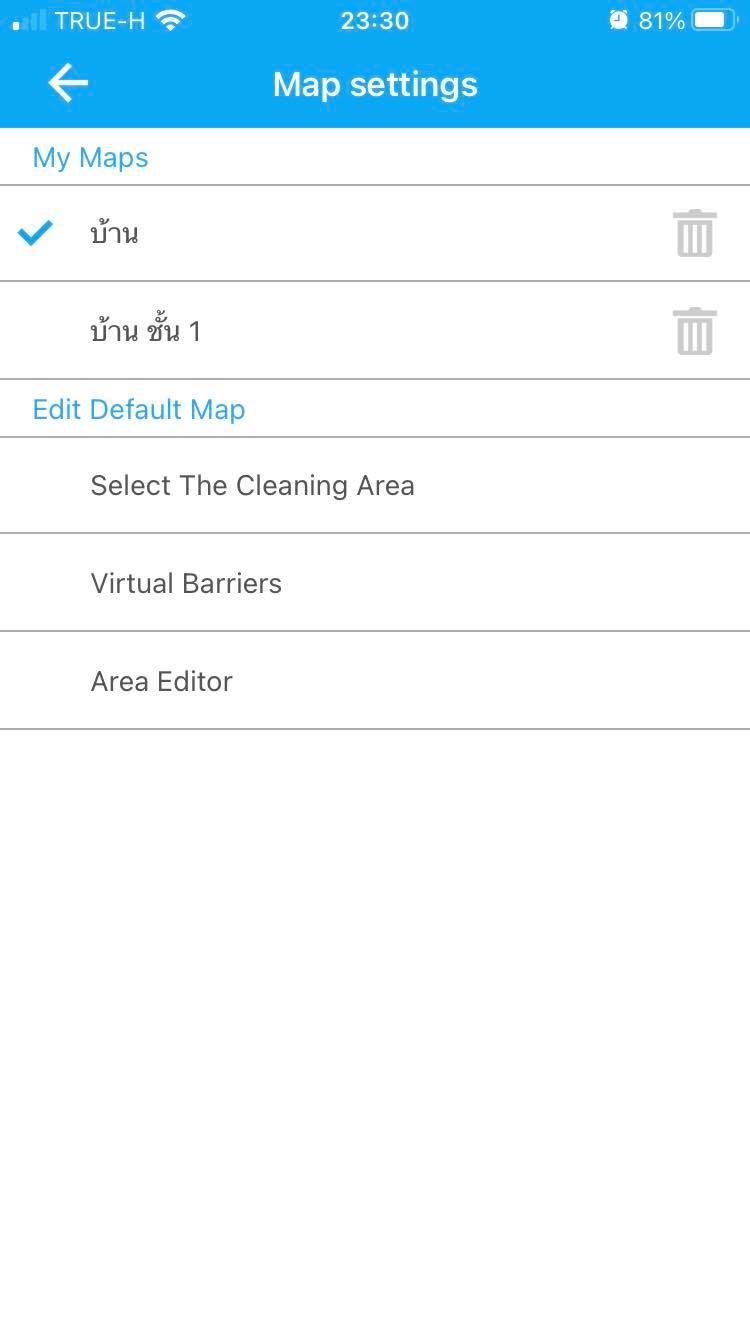Select the บ้าน map
This screenshot has width=750, height=1334.
(x=115, y=234)
